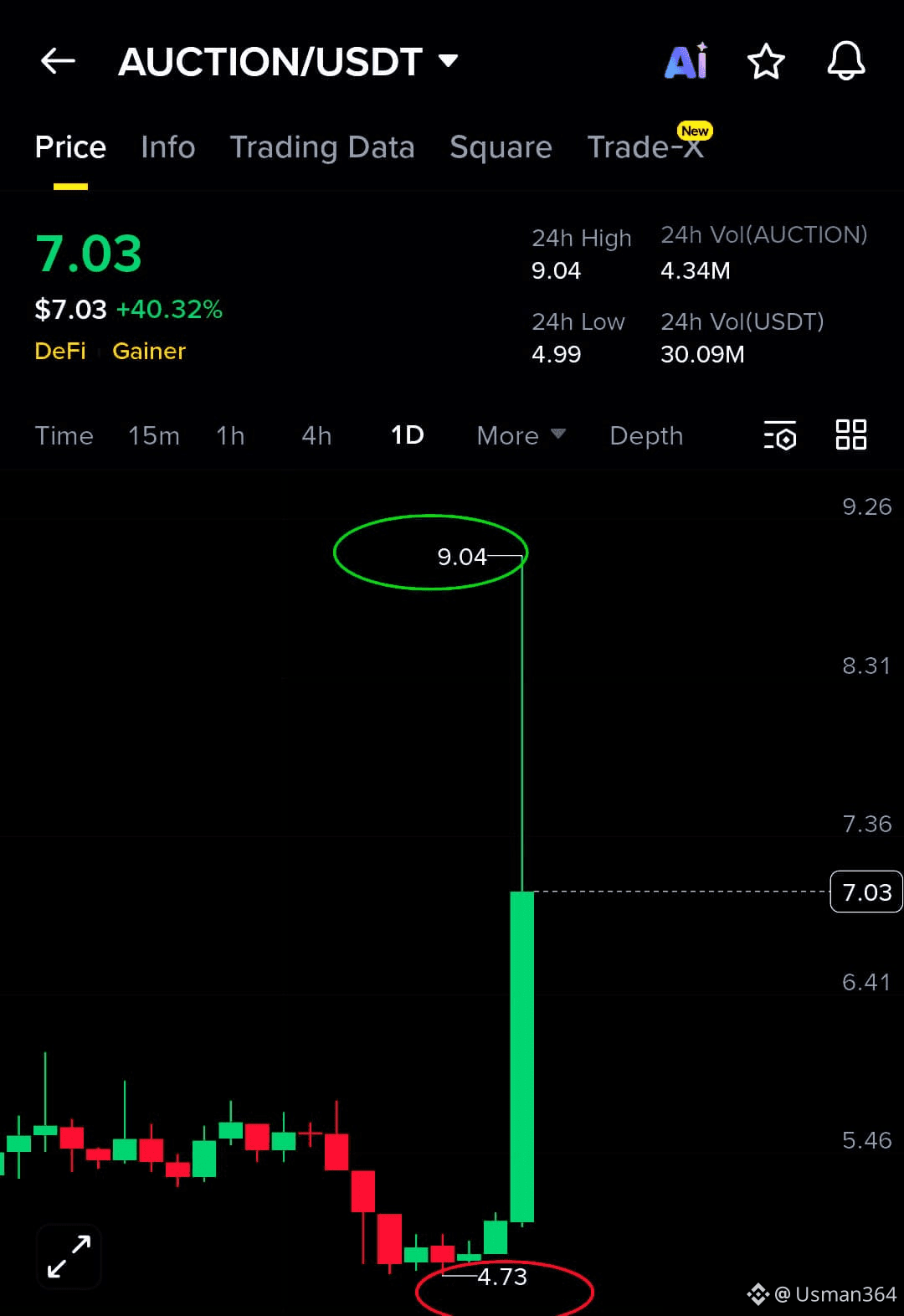Open the Square tab
Image resolution: width=904 pixels, height=1316 pixels.
point(501,147)
